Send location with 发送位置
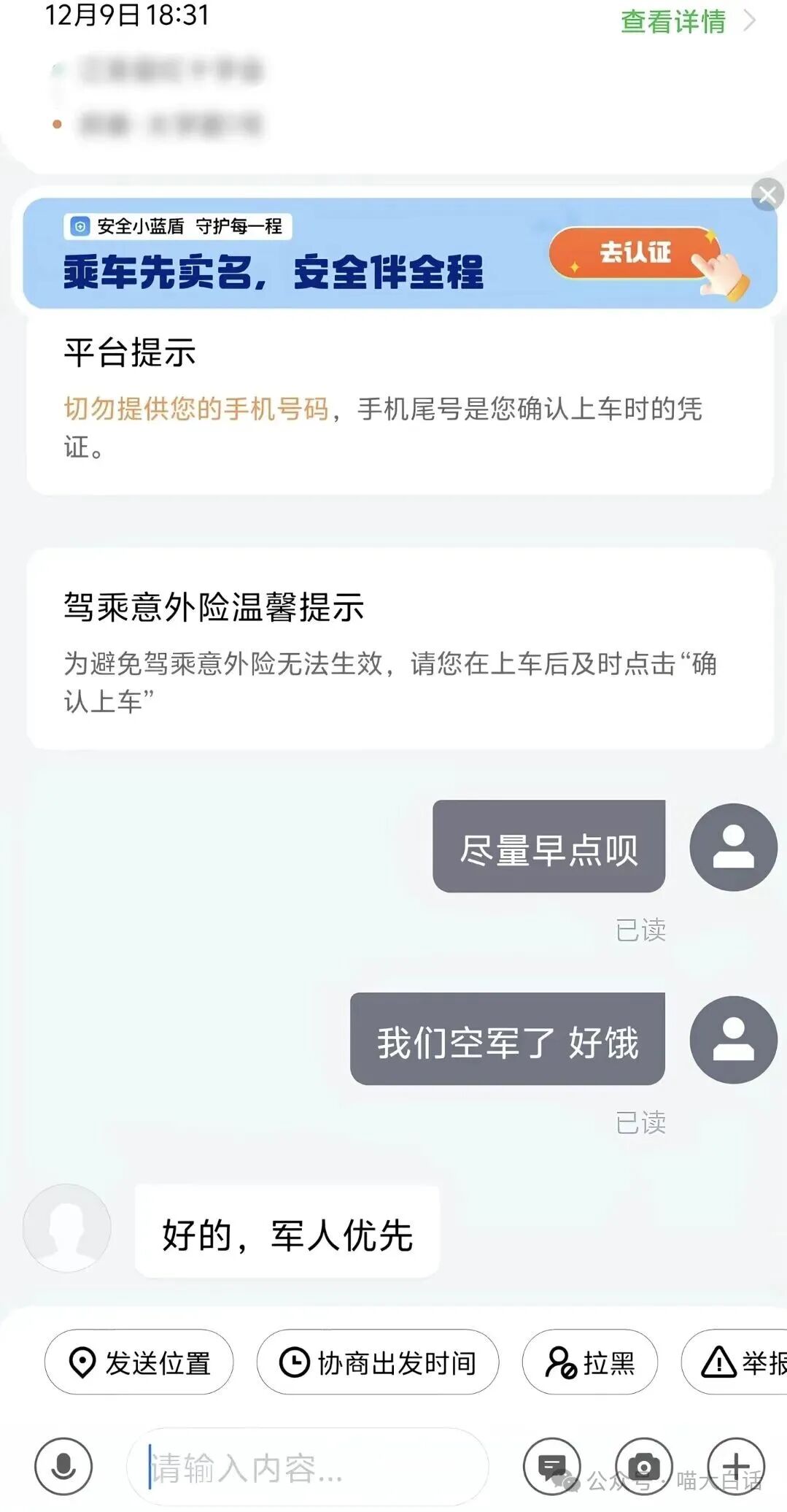The height and width of the screenshot is (1512, 787). point(139,1362)
